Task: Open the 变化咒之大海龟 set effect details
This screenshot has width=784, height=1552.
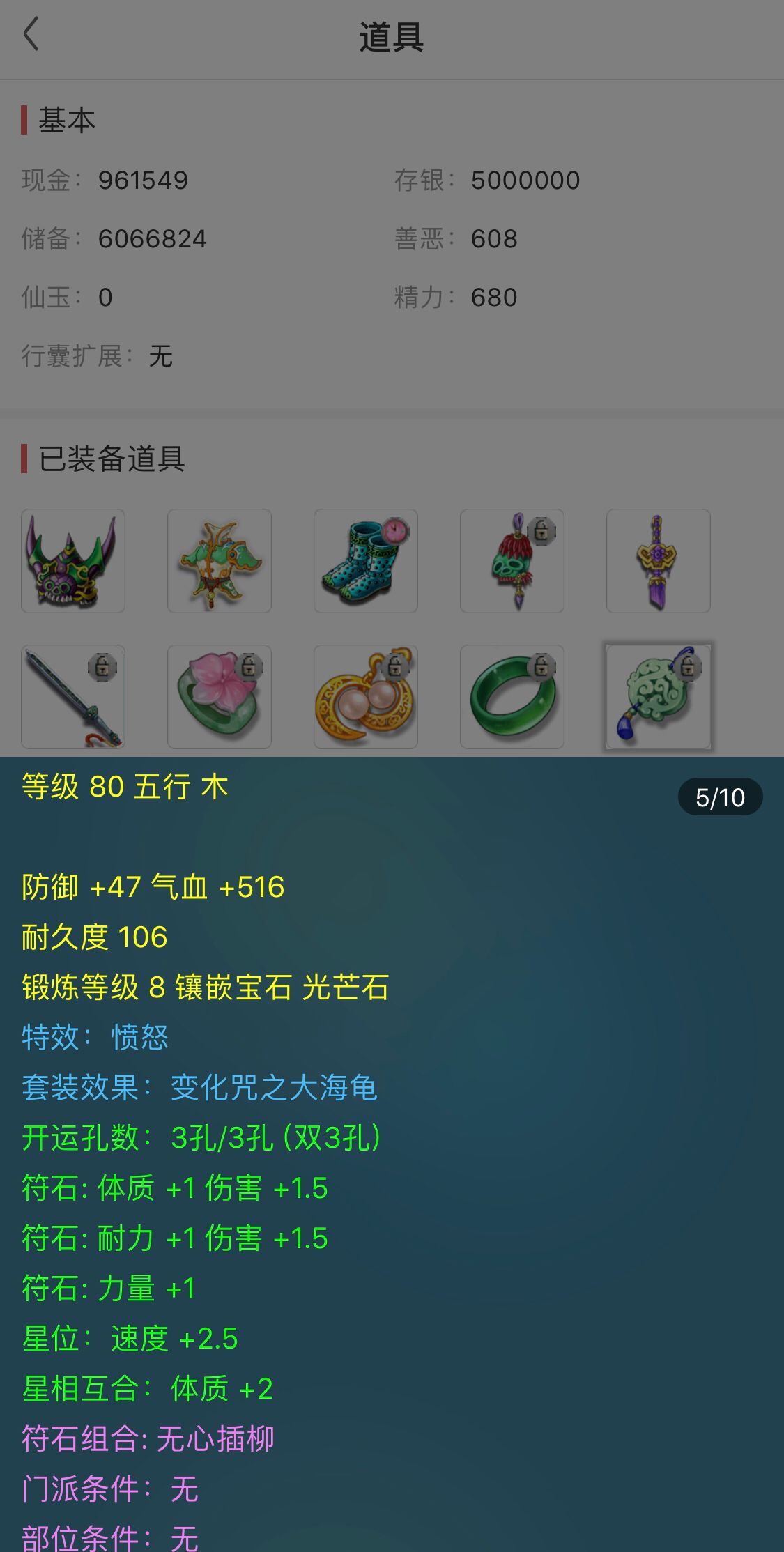Action: pyautogui.click(x=272, y=1088)
